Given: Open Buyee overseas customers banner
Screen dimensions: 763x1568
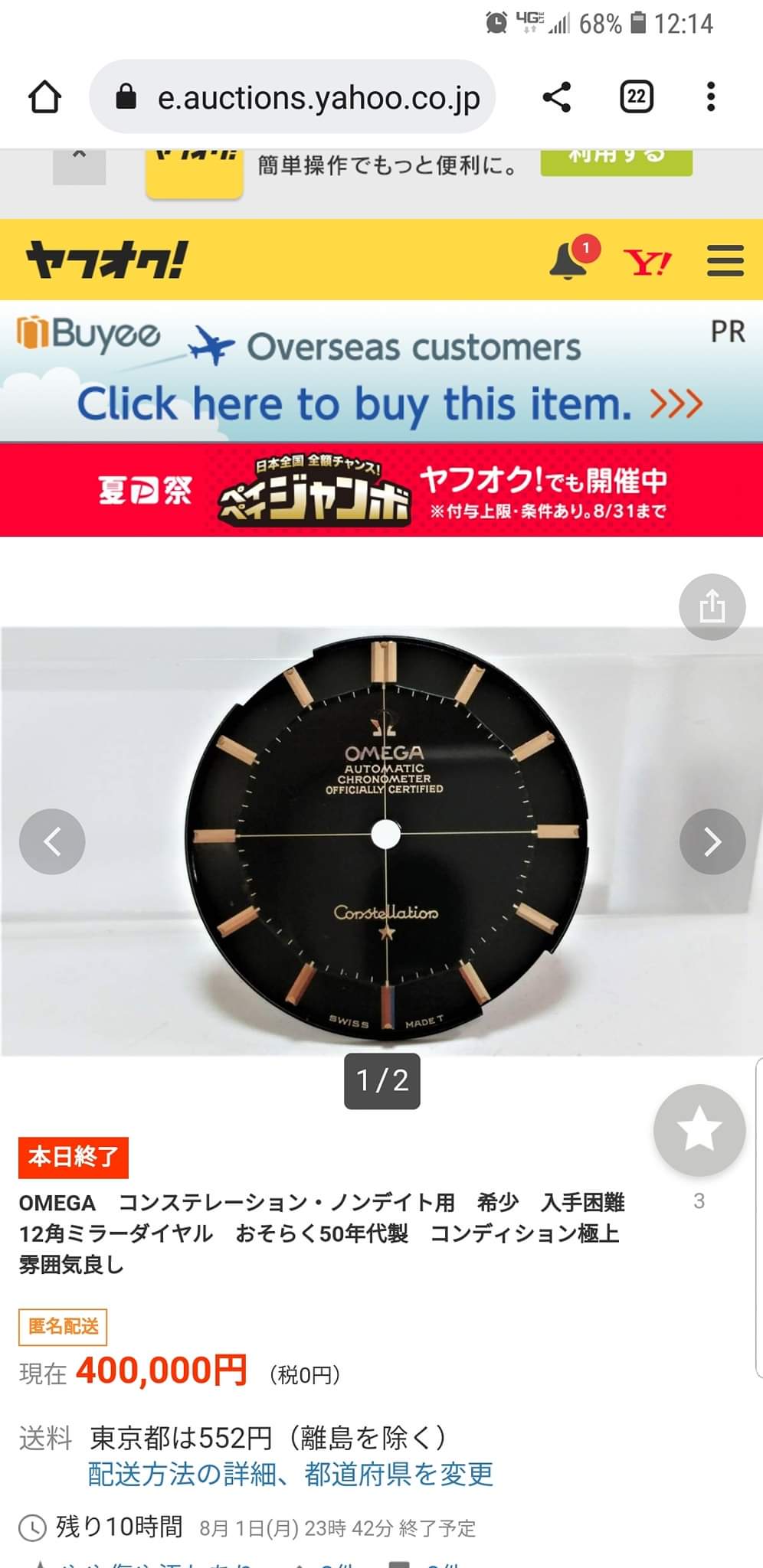Looking at the screenshot, I should pos(381,371).
